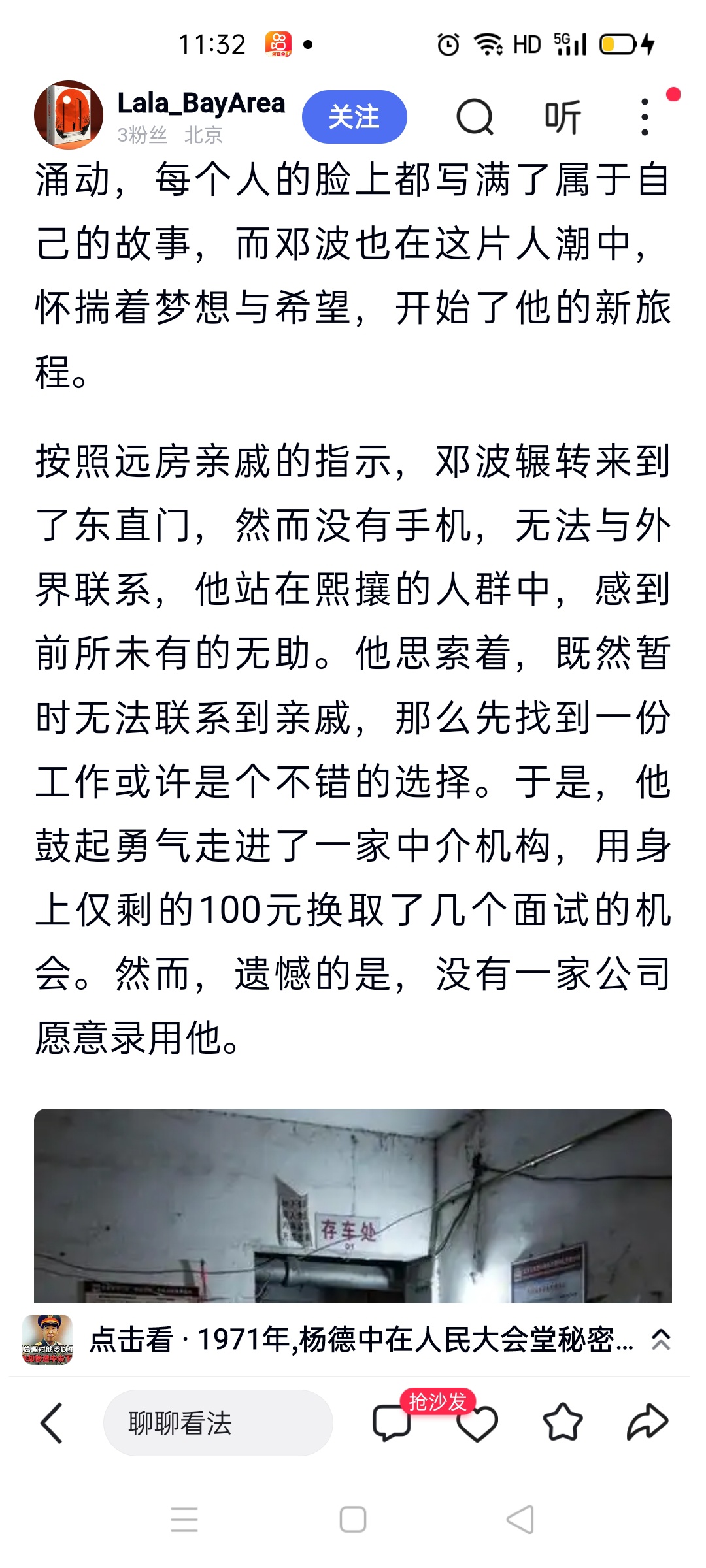Screen dimensions: 706x1568
Task: Add this article to favorites
Action: pyautogui.click(x=562, y=1423)
